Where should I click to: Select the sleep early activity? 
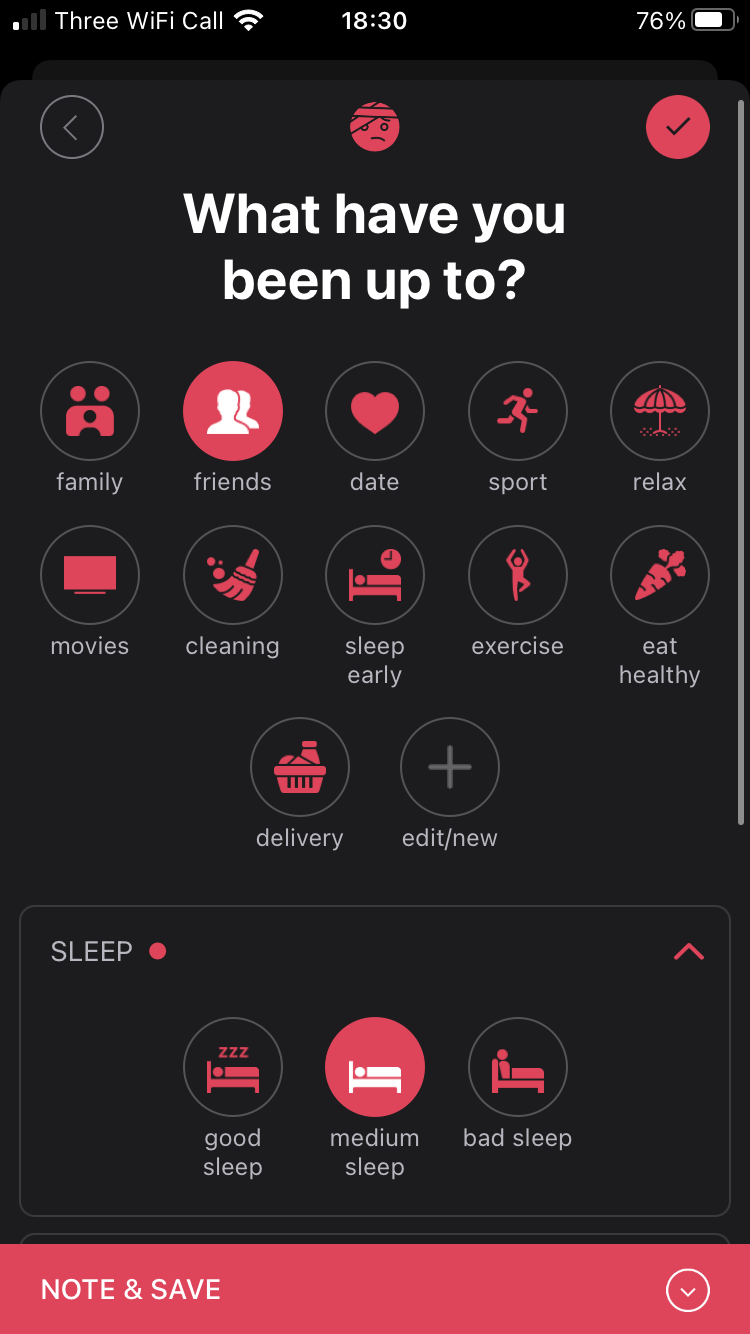(375, 575)
